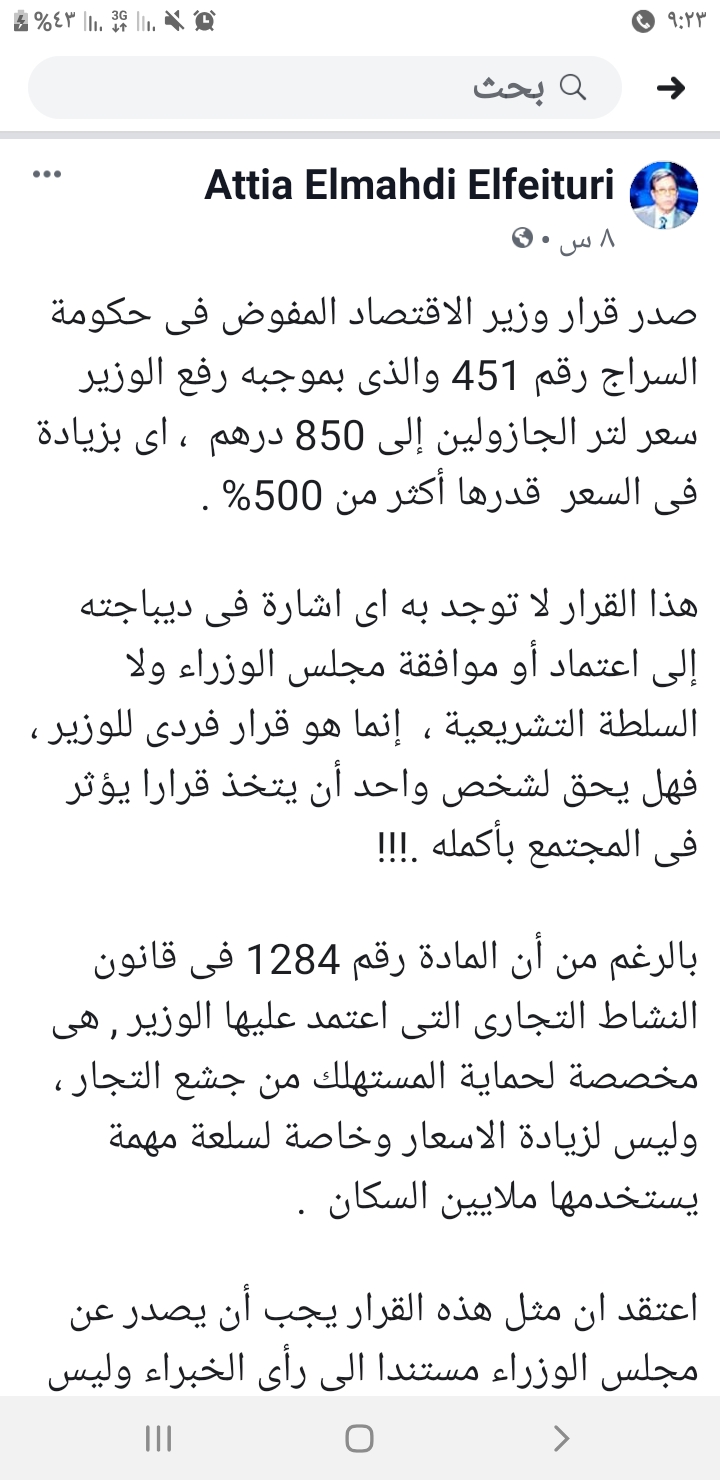Tap the search field labeled بحث
Screen dimensions: 720x1480
pyautogui.click(x=325, y=88)
